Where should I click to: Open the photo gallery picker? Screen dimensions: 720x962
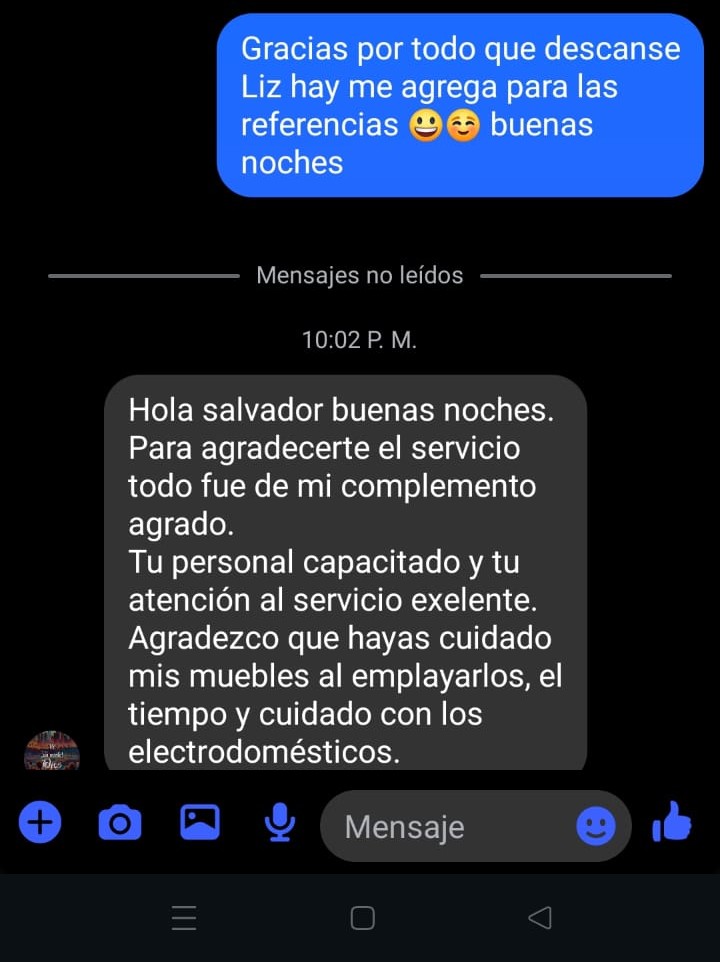coord(199,822)
